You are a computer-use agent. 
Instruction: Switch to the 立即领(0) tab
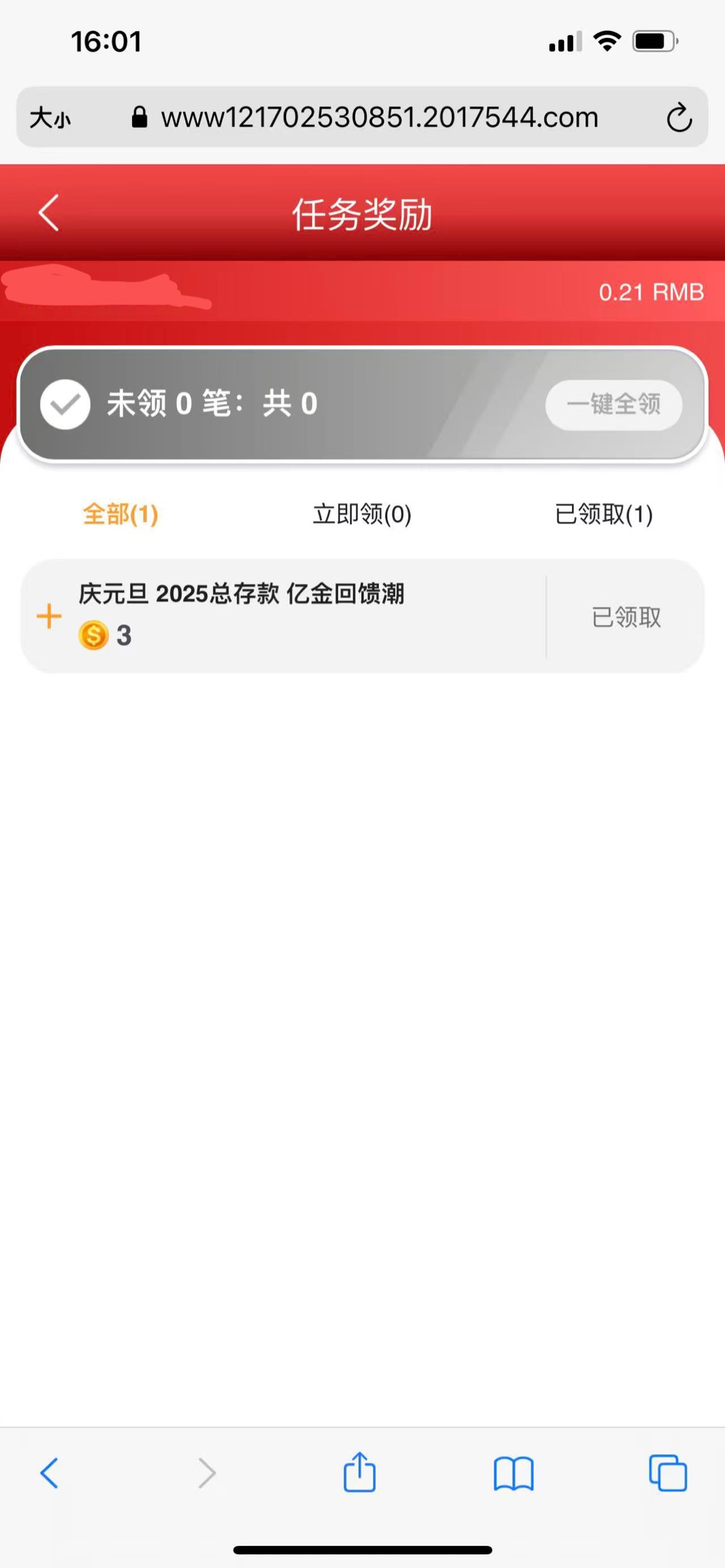(x=362, y=514)
